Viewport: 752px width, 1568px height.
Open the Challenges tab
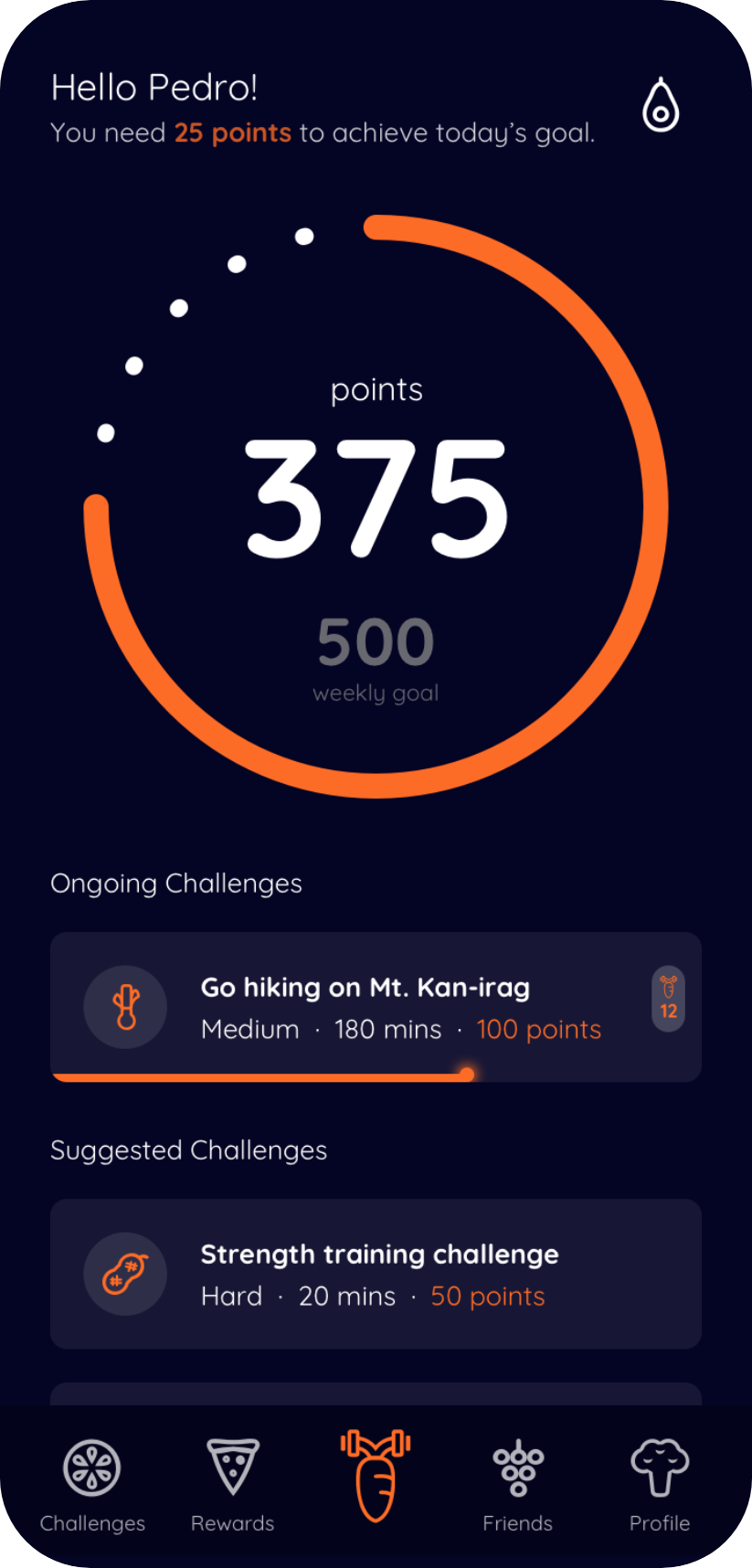tap(92, 1484)
